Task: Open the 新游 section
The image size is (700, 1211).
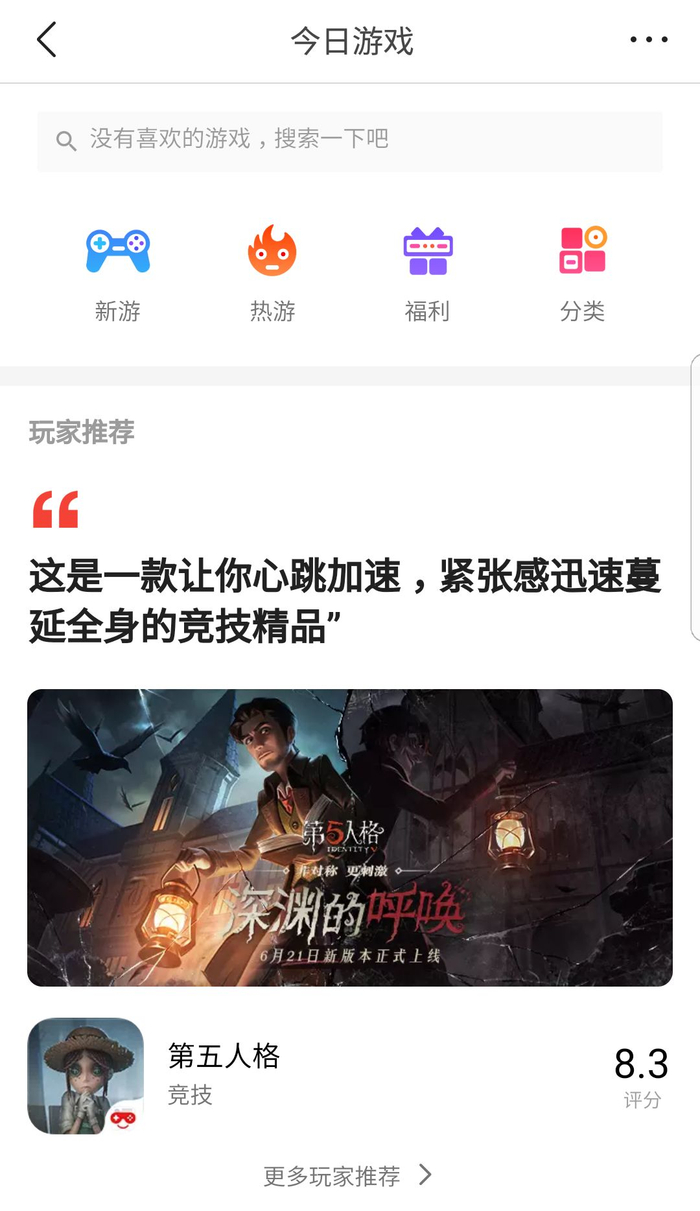Action: 118,272
